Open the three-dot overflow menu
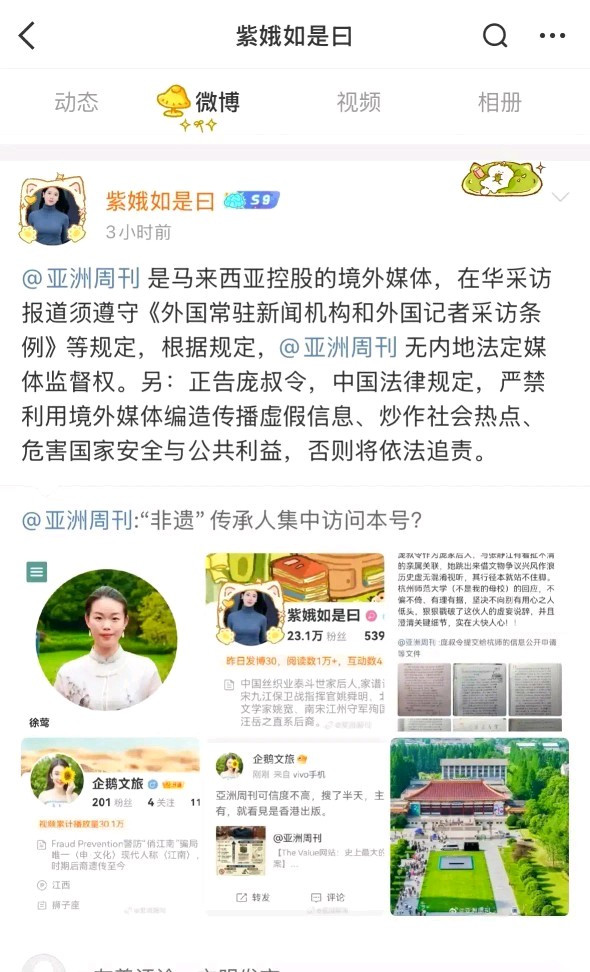The width and height of the screenshot is (590, 972). click(x=552, y=35)
